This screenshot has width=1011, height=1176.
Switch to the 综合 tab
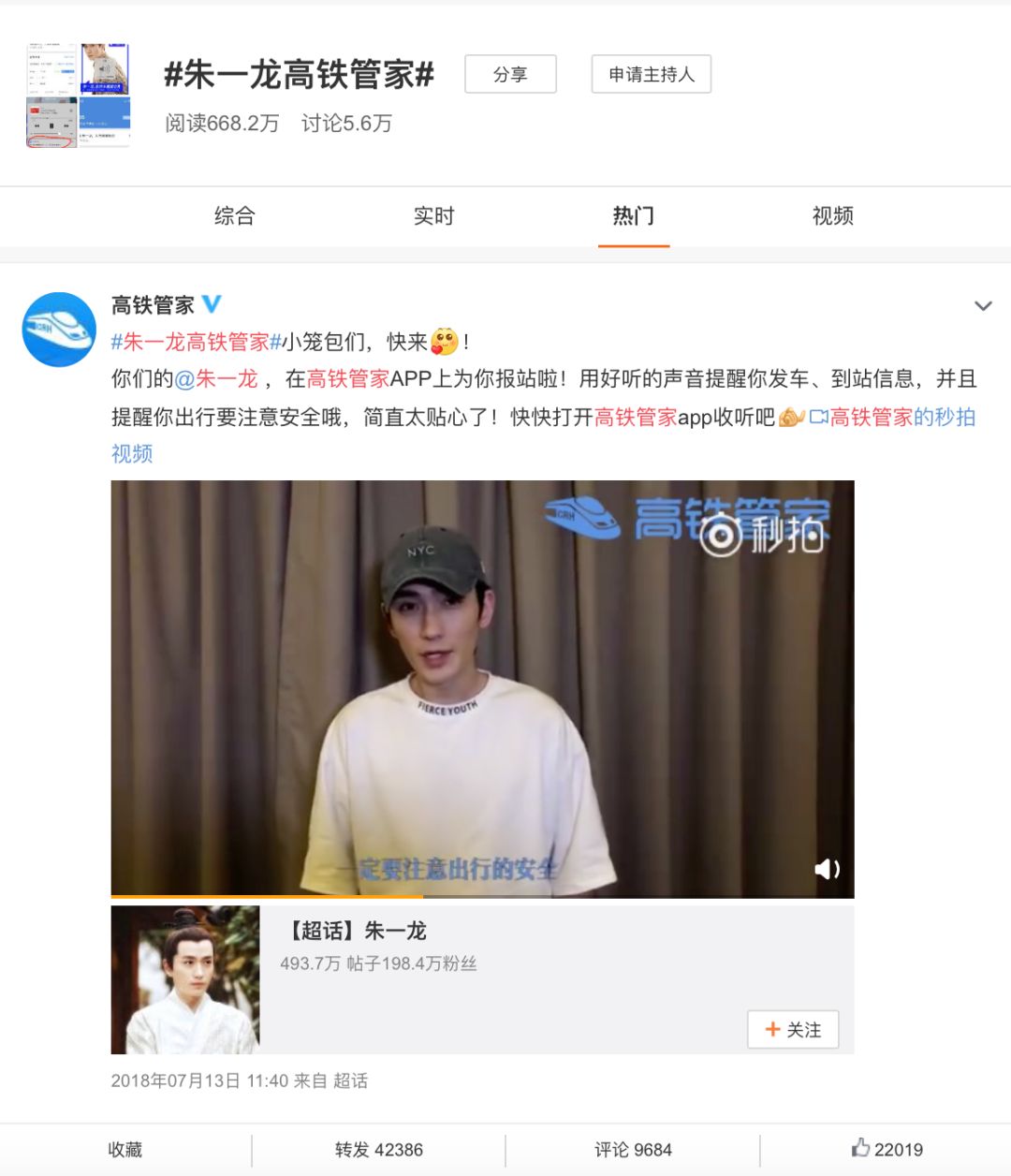tap(234, 216)
